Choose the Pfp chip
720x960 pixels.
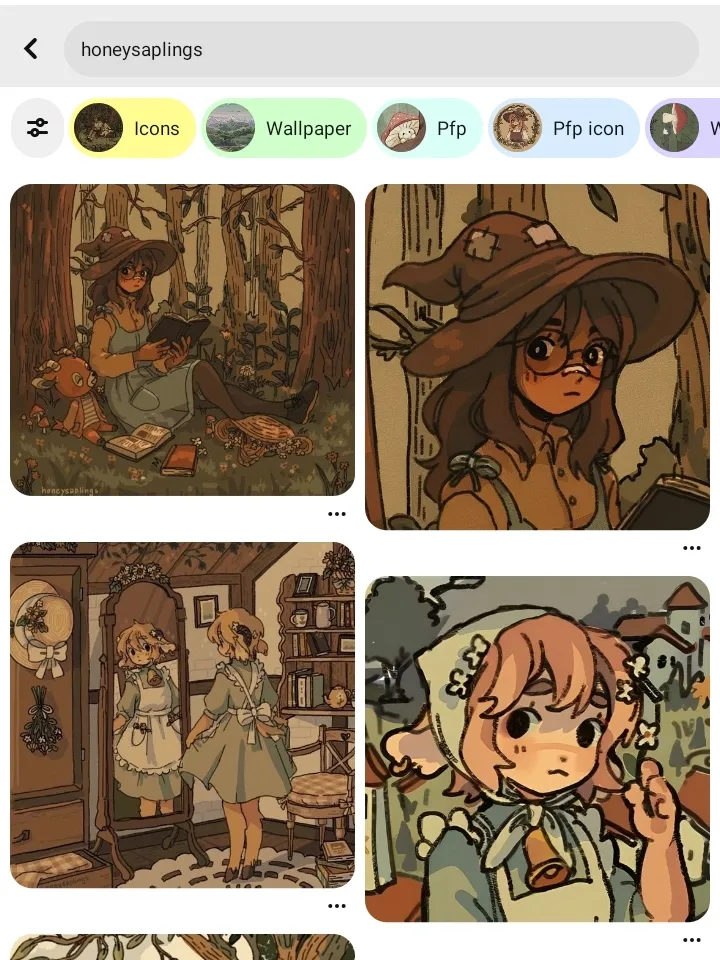(428, 128)
